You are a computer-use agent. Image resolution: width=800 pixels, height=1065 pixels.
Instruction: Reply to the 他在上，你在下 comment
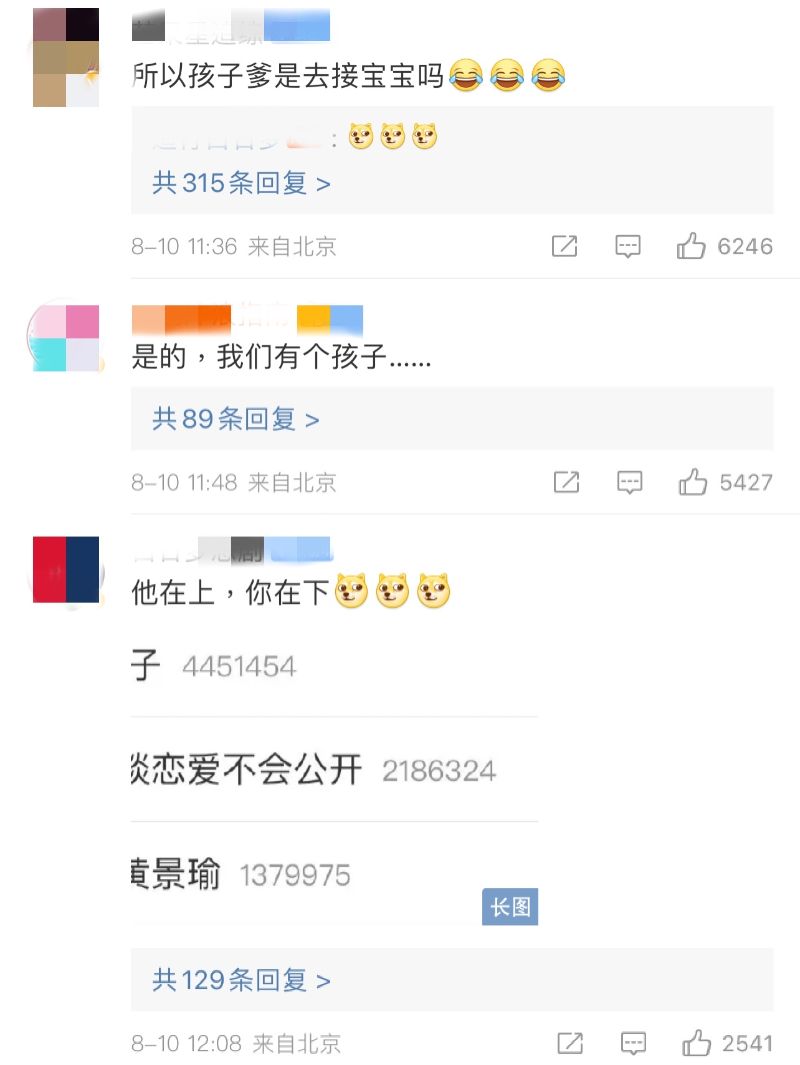click(633, 1044)
